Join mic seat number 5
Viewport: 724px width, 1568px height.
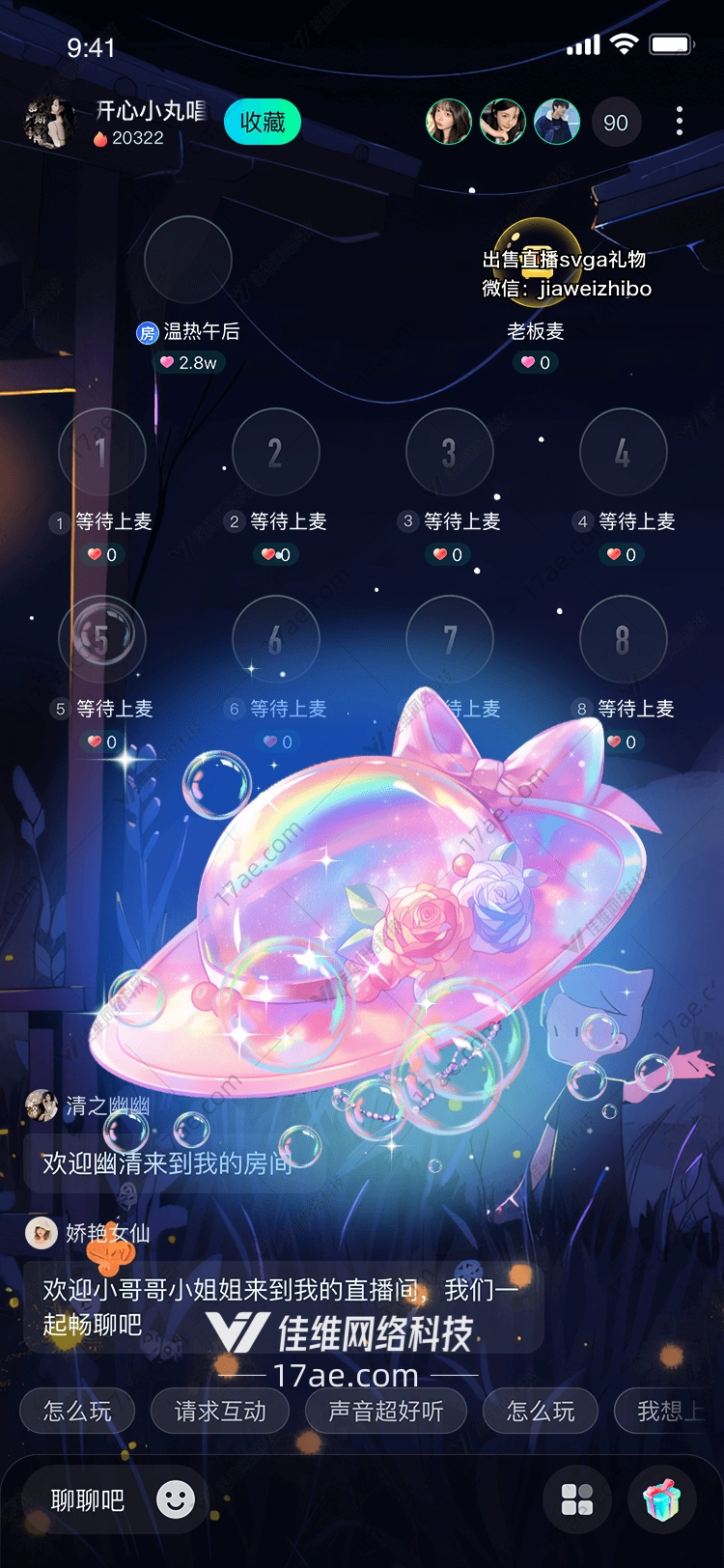click(x=101, y=639)
